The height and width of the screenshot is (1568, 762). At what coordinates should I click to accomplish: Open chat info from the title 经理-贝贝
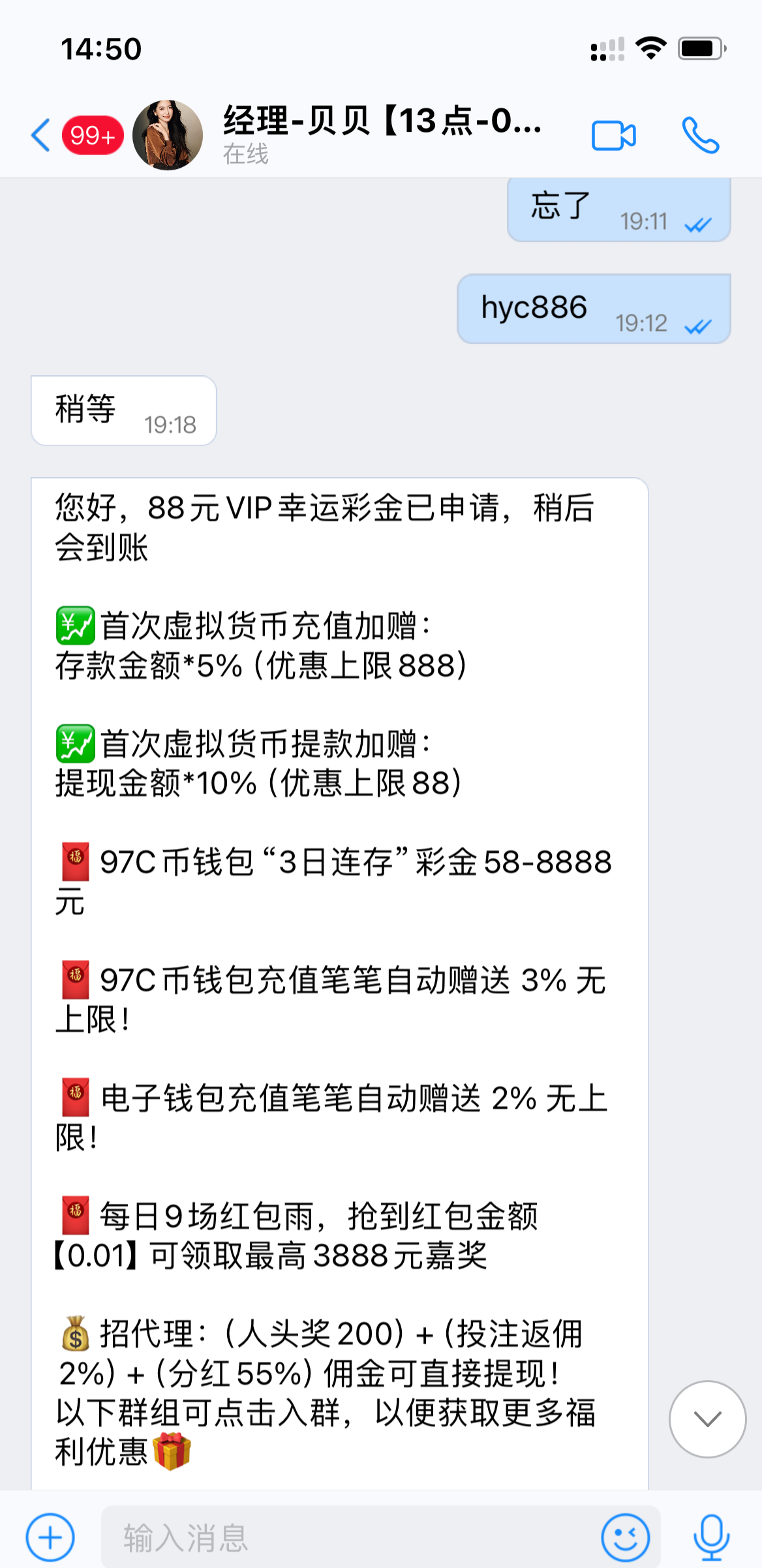(382, 121)
